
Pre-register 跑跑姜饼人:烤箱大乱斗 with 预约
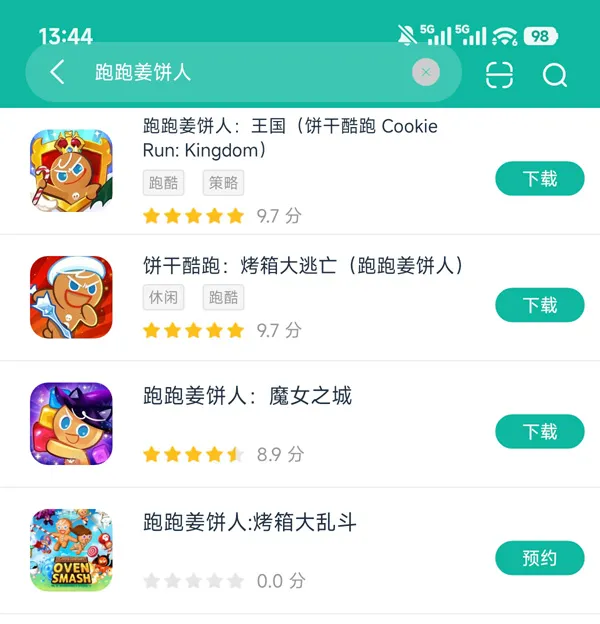pyautogui.click(x=539, y=558)
